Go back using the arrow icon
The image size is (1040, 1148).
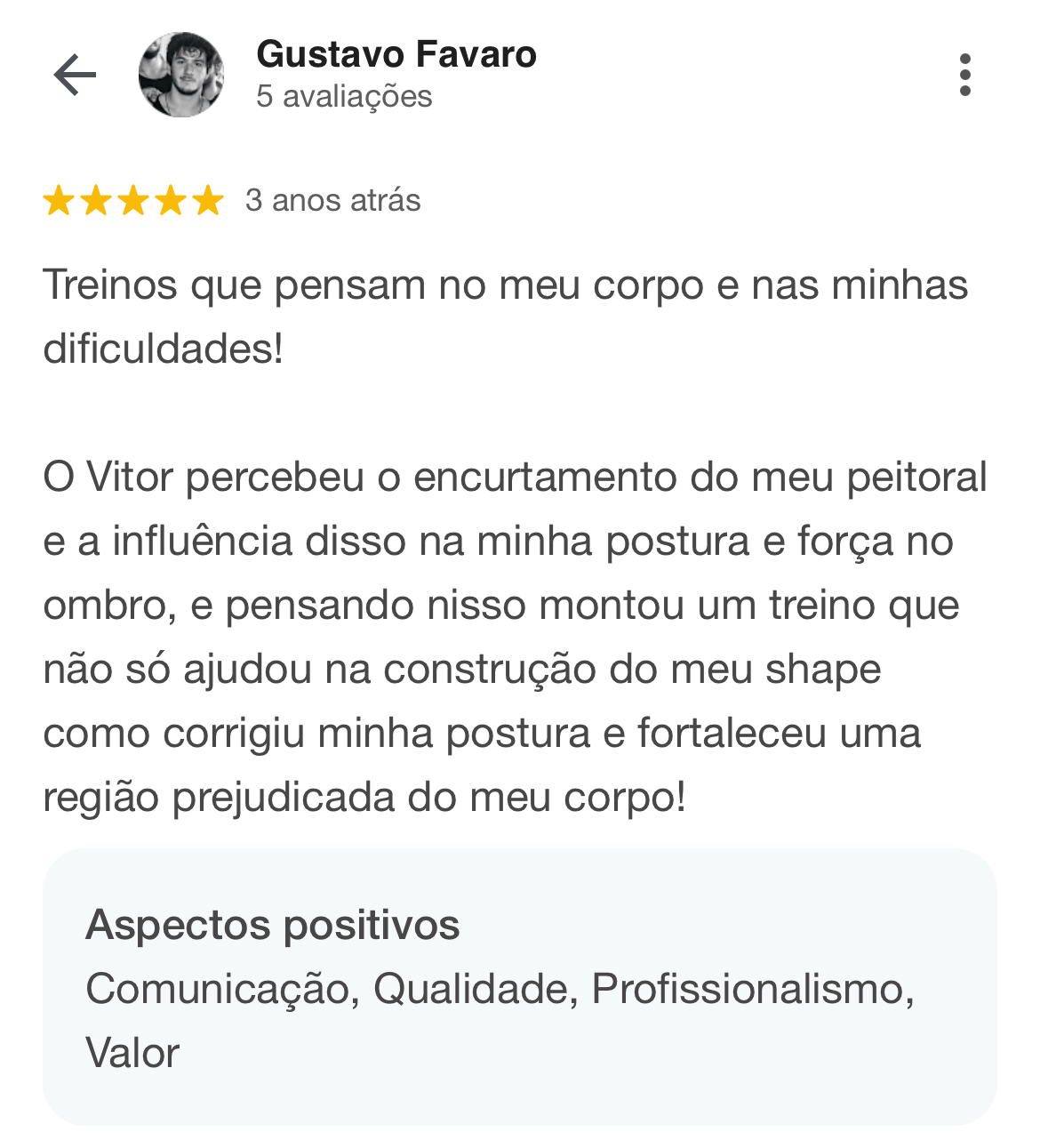[x=75, y=75]
